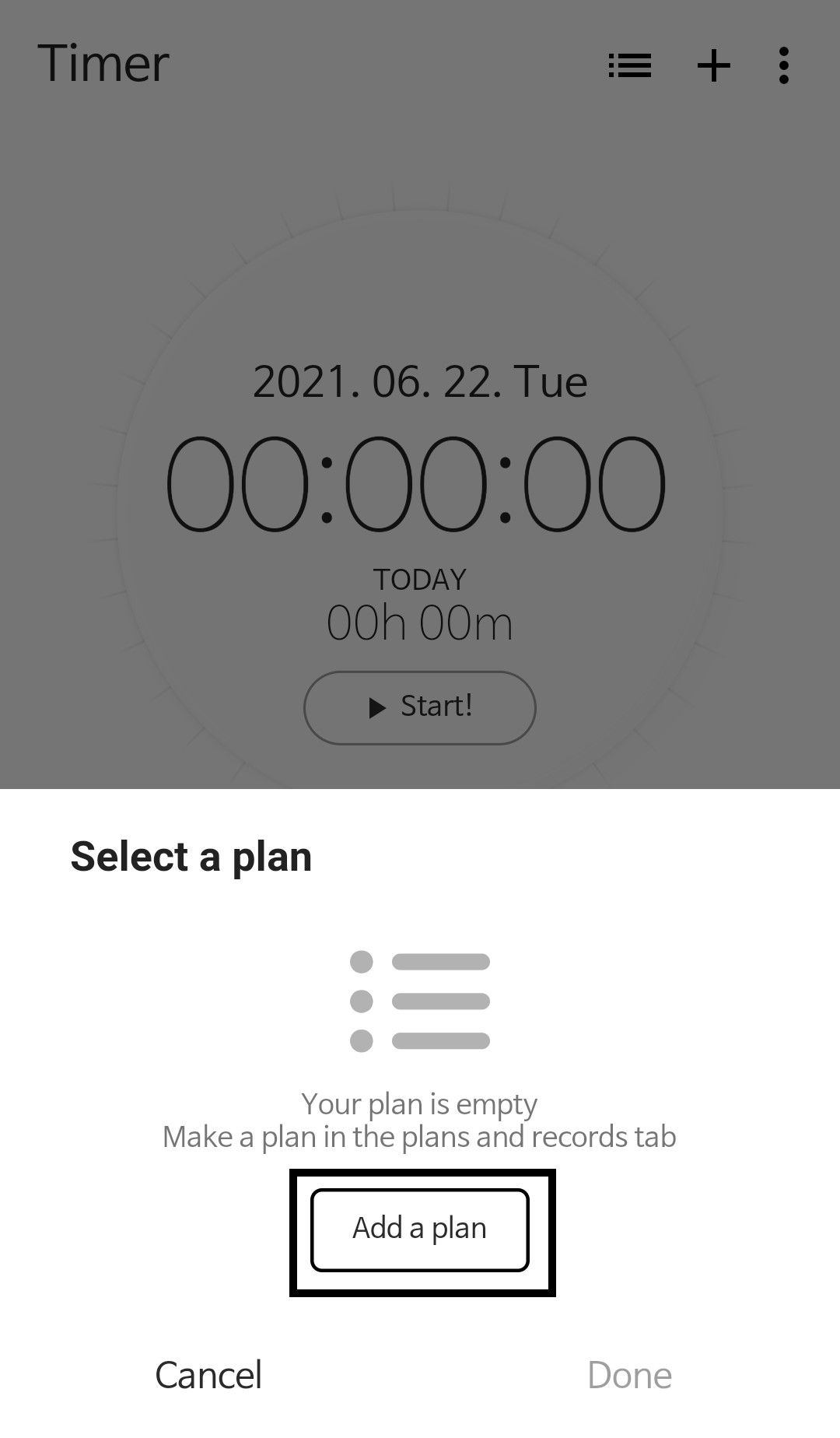Tap the middle list line of placeholder graphic
The image size is (840, 1438).
443,1002
